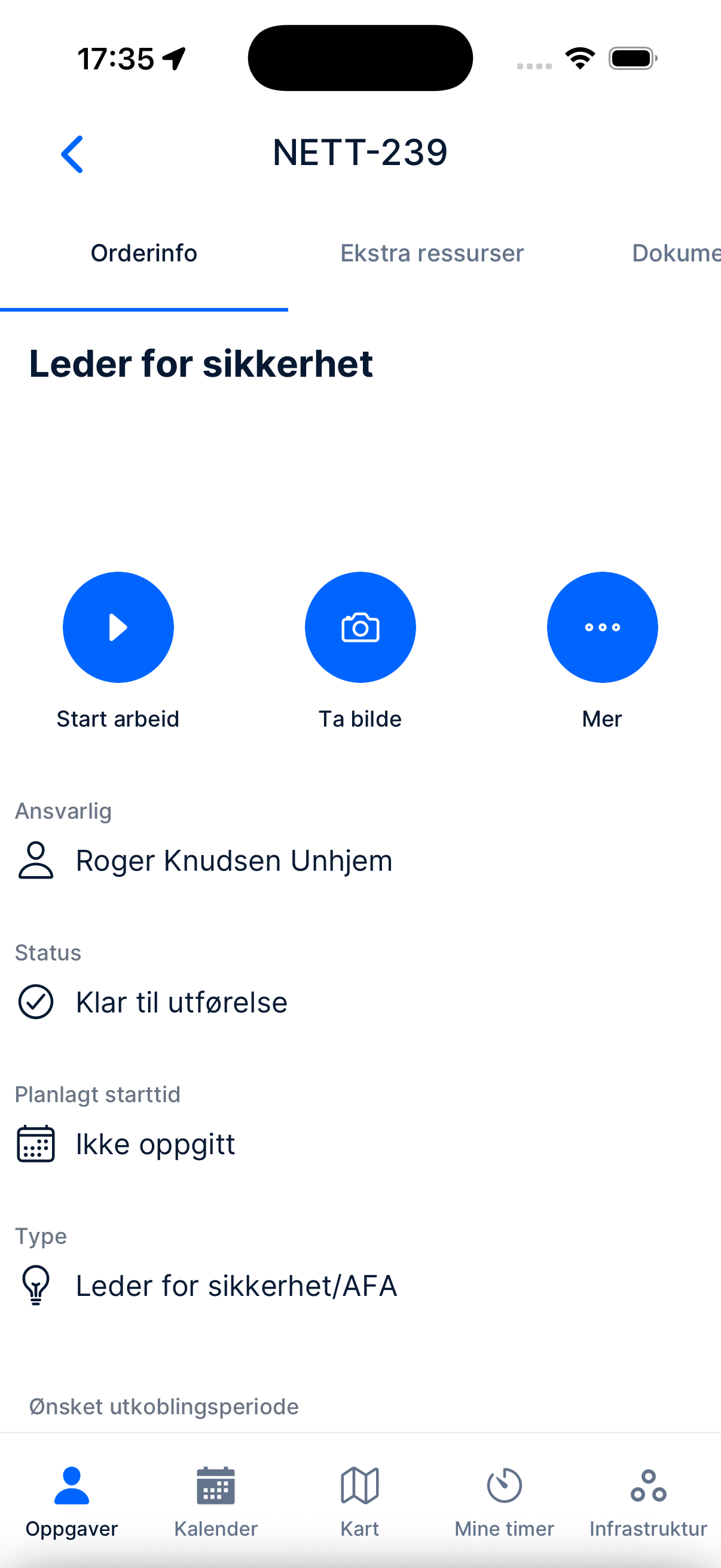Select the Orderinfo tab

[143, 252]
